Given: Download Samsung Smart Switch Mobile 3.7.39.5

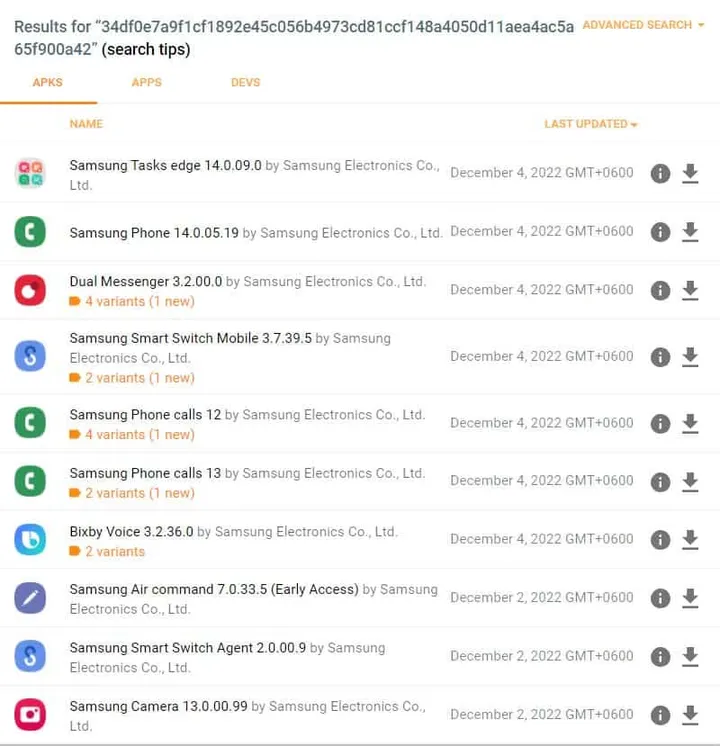Looking at the screenshot, I should click(x=690, y=357).
